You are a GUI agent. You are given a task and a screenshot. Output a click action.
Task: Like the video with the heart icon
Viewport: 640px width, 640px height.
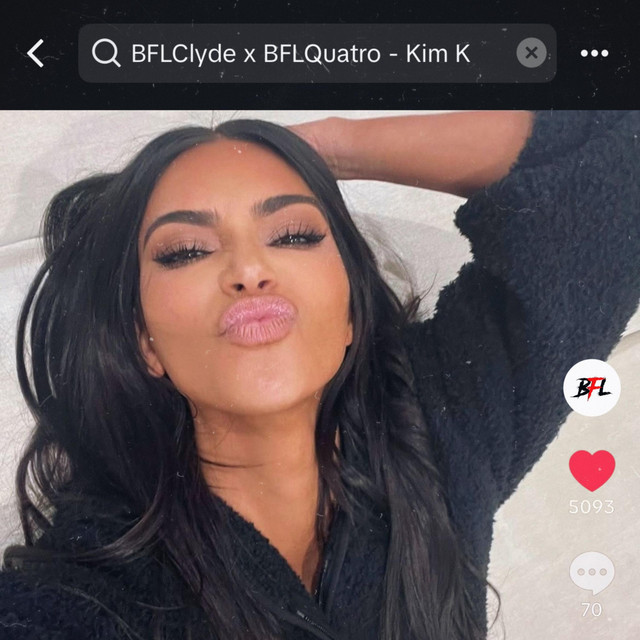(591, 470)
